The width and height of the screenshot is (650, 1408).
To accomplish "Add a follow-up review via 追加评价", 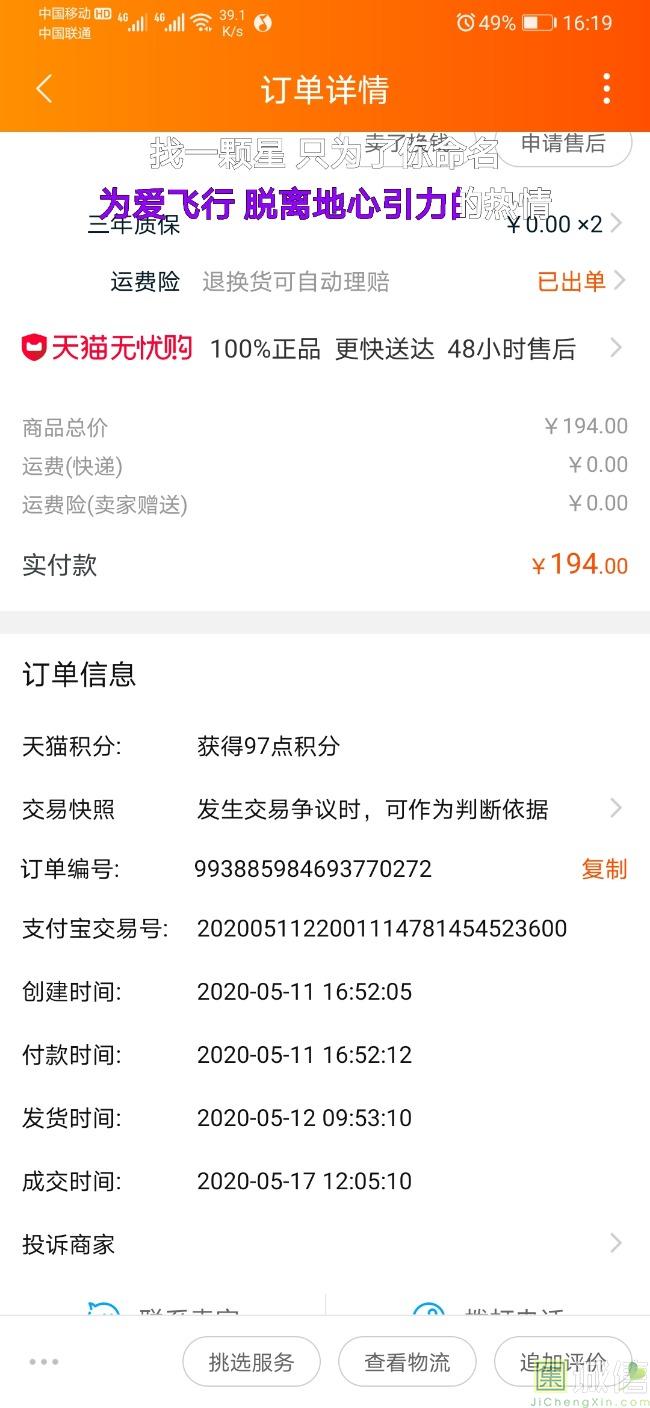I will pos(563,1361).
